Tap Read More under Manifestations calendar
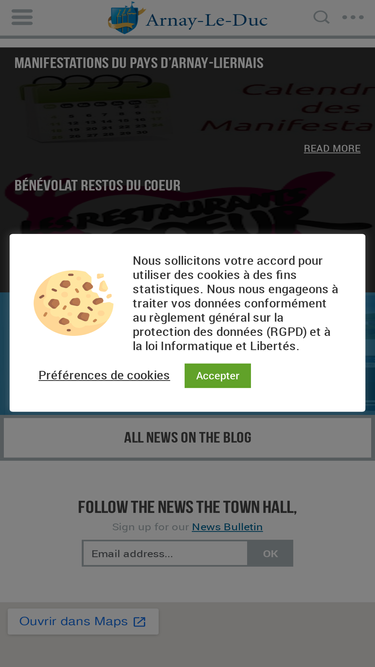The width and height of the screenshot is (375, 667). [x=332, y=148]
